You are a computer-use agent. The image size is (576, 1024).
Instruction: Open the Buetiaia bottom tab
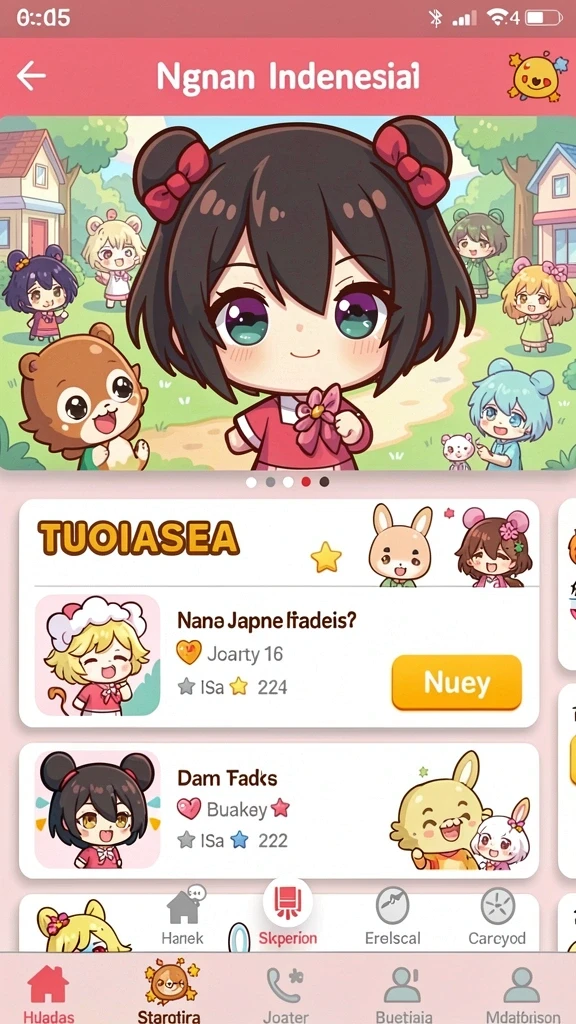(404, 993)
